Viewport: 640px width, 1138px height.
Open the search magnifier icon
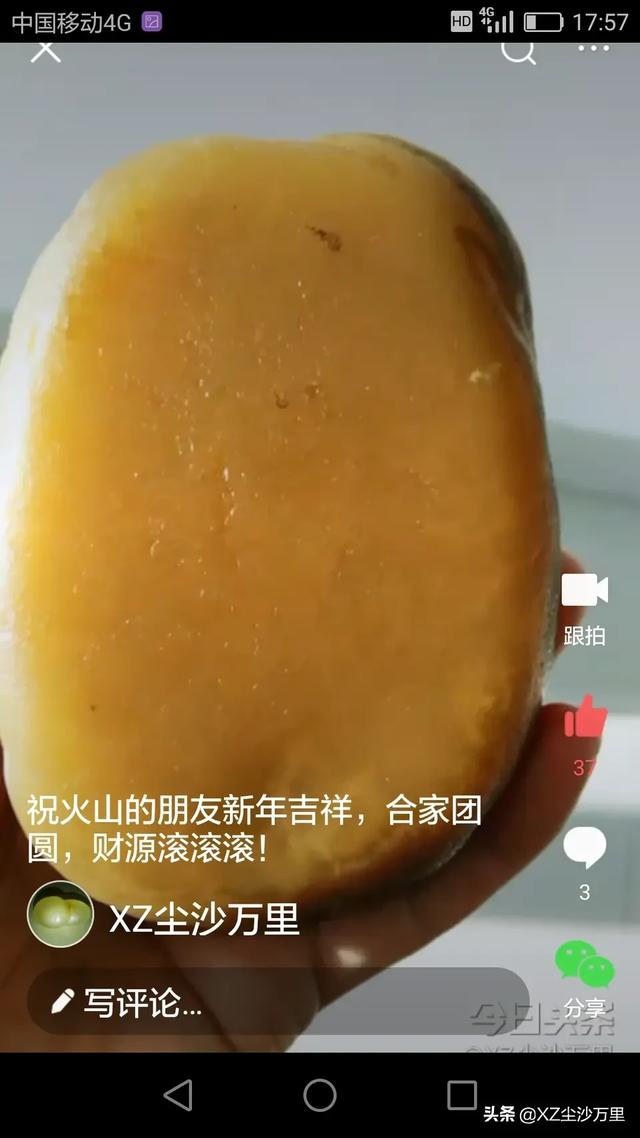pyautogui.click(x=517, y=49)
